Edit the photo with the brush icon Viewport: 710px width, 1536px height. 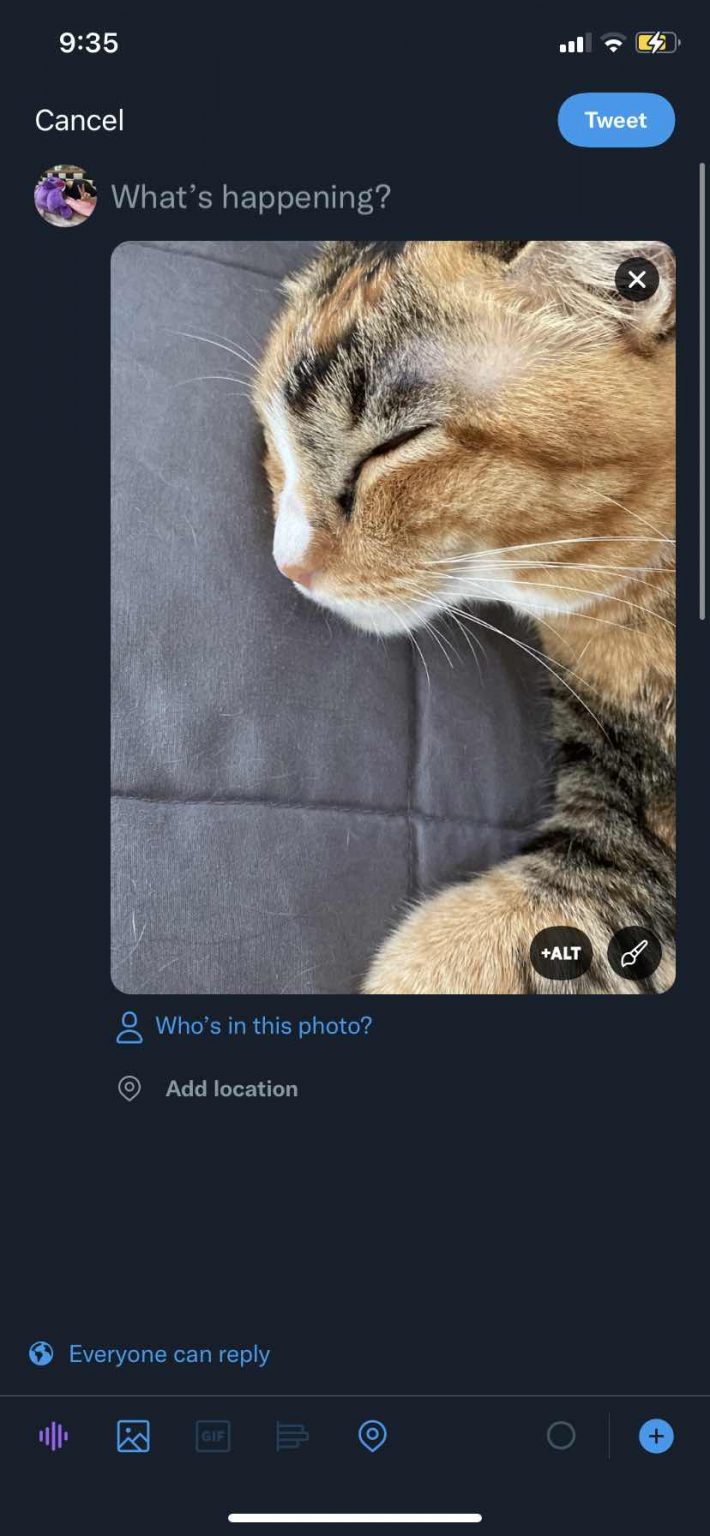[x=634, y=953]
